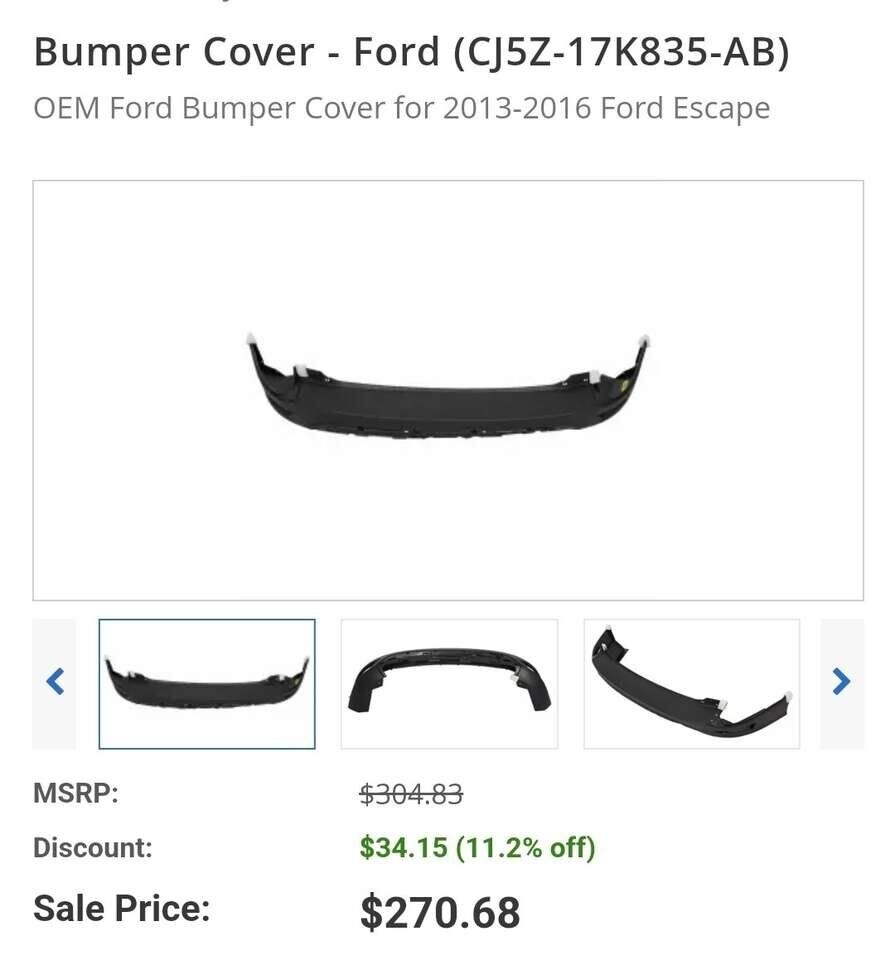Open the main bumper cover image

point(448,391)
